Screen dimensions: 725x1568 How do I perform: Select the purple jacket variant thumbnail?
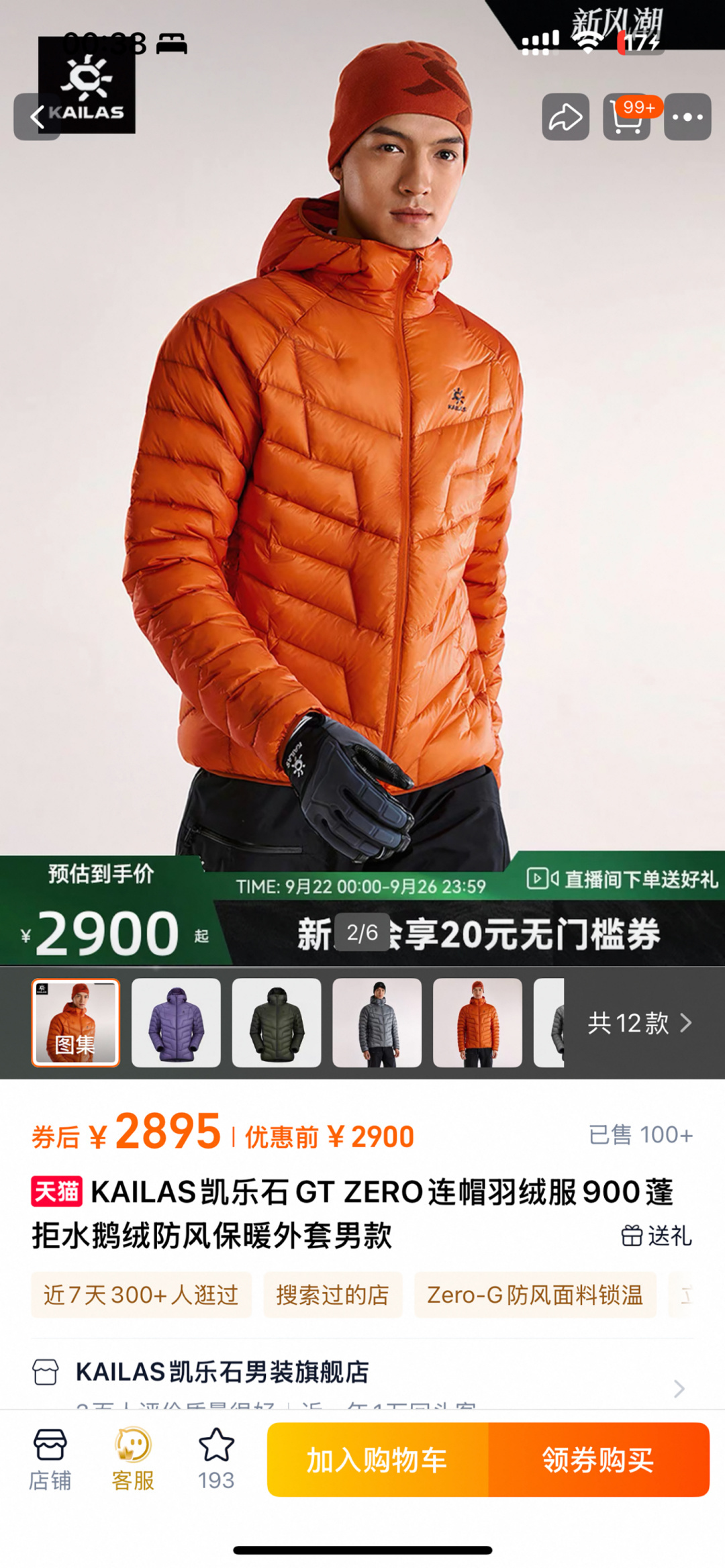pyautogui.click(x=176, y=1022)
